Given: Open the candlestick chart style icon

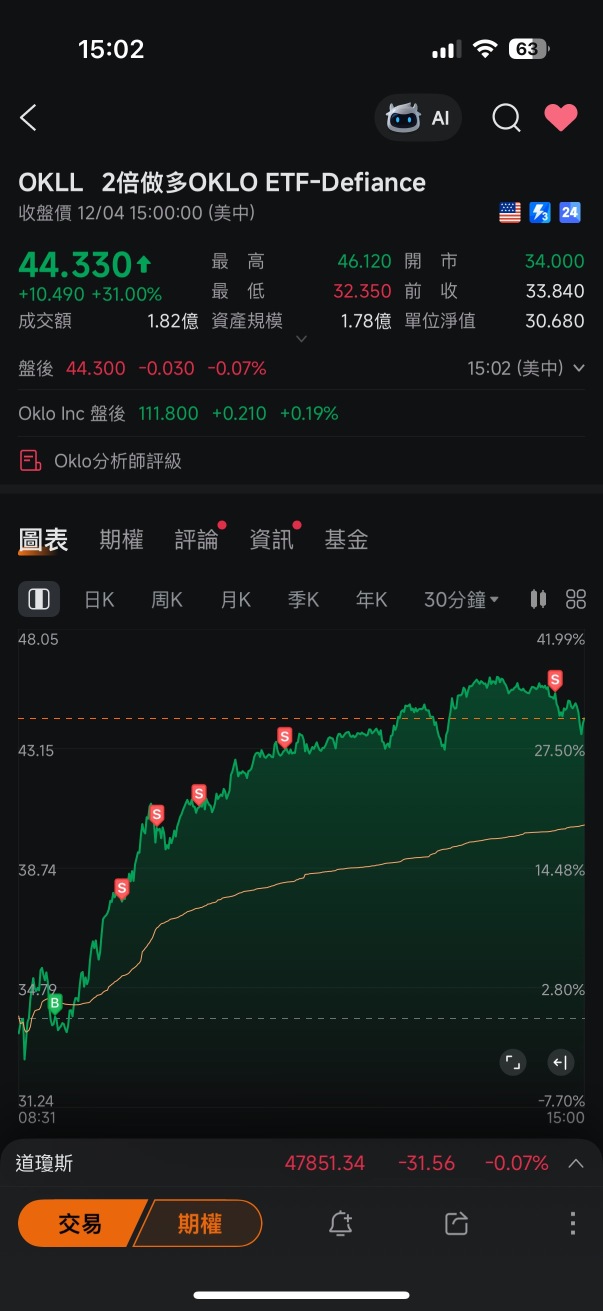Looking at the screenshot, I should (x=539, y=599).
